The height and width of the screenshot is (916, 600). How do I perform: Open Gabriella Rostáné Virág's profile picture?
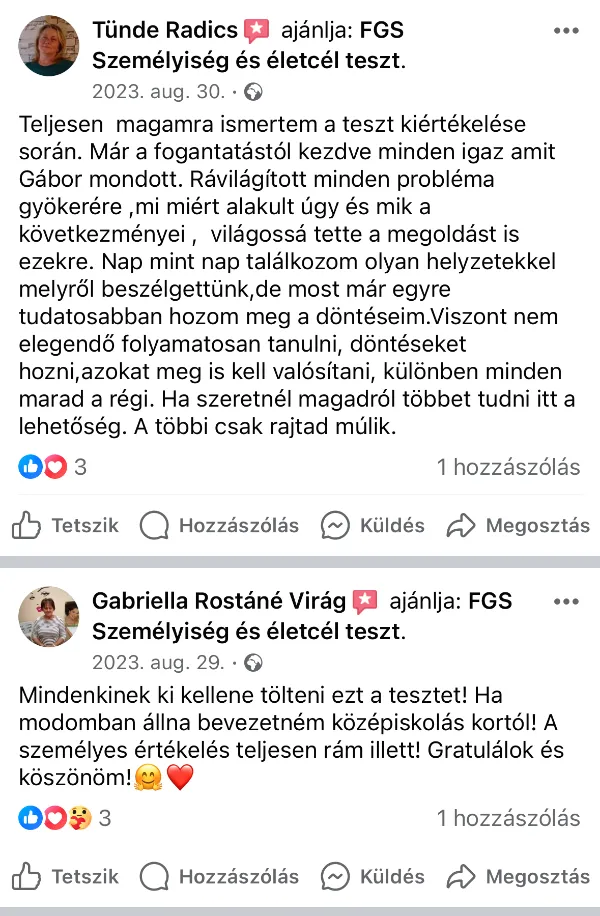(x=48, y=616)
